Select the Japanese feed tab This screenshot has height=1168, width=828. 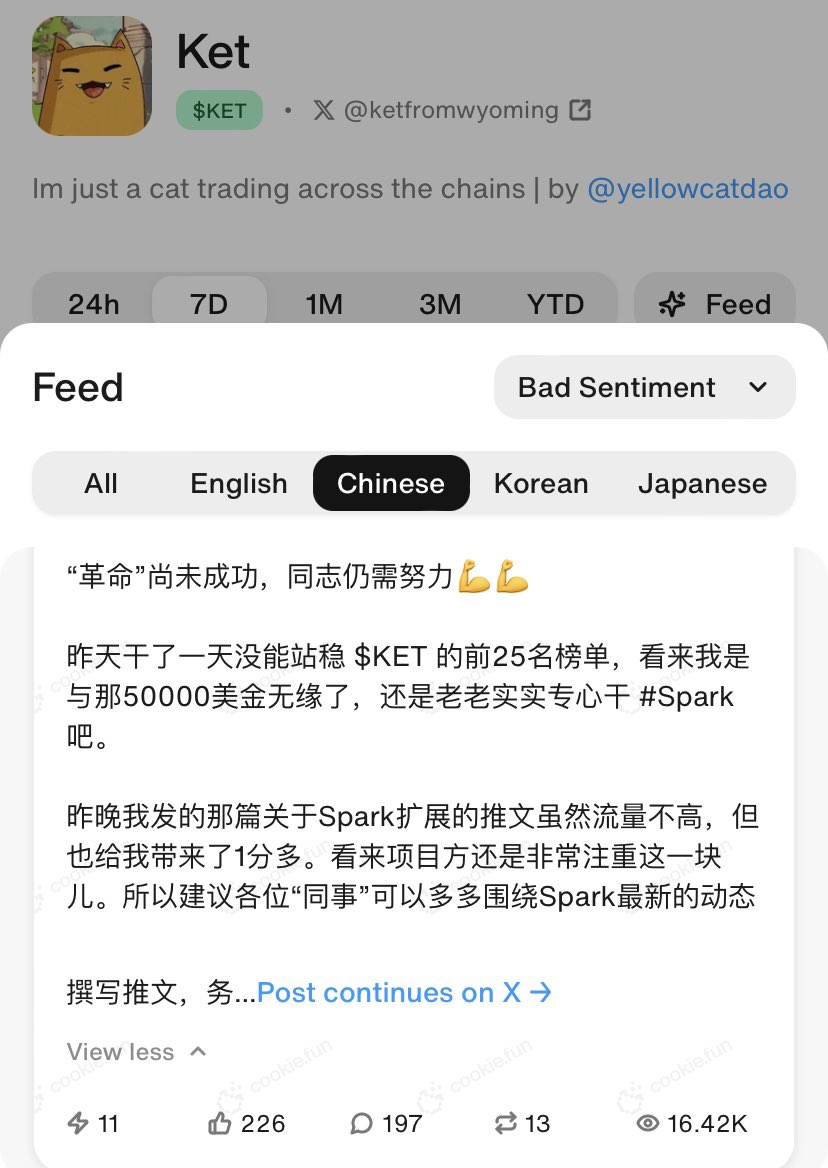[702, 484]
